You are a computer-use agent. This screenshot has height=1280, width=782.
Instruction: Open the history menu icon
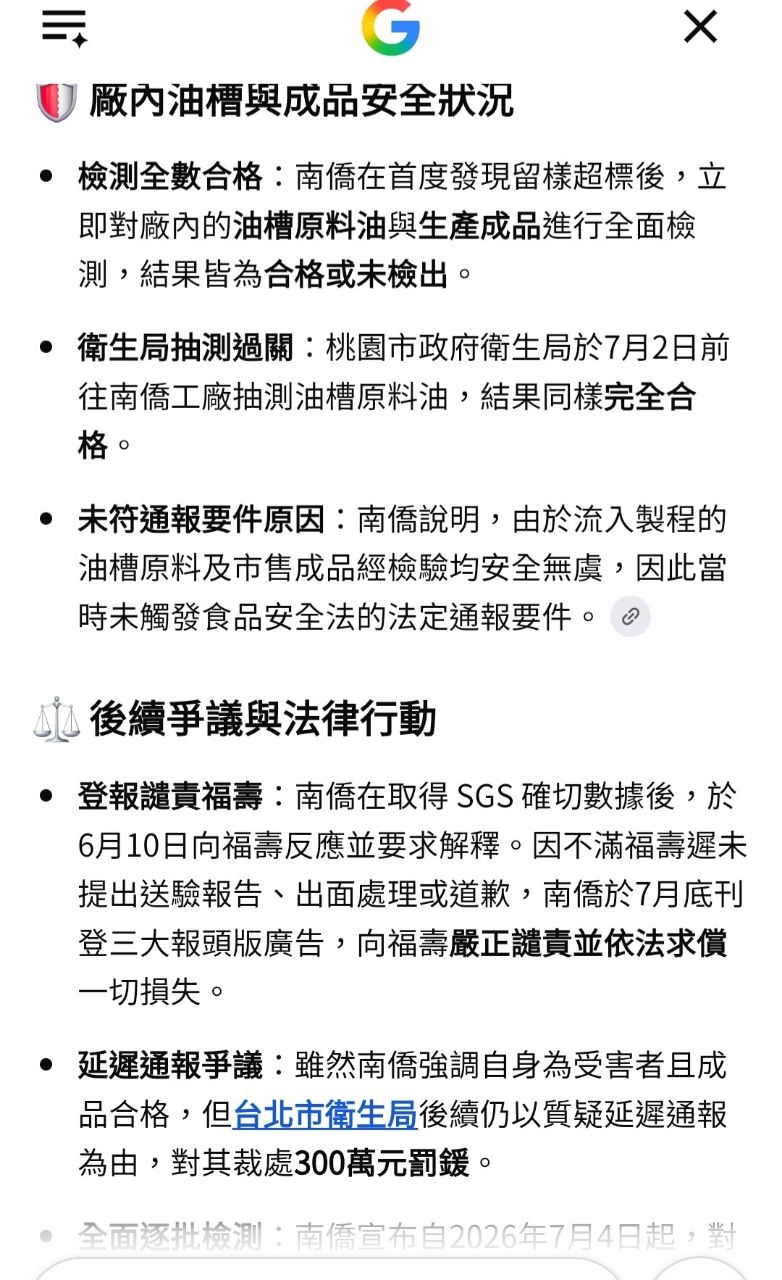(x=65, y=27)
